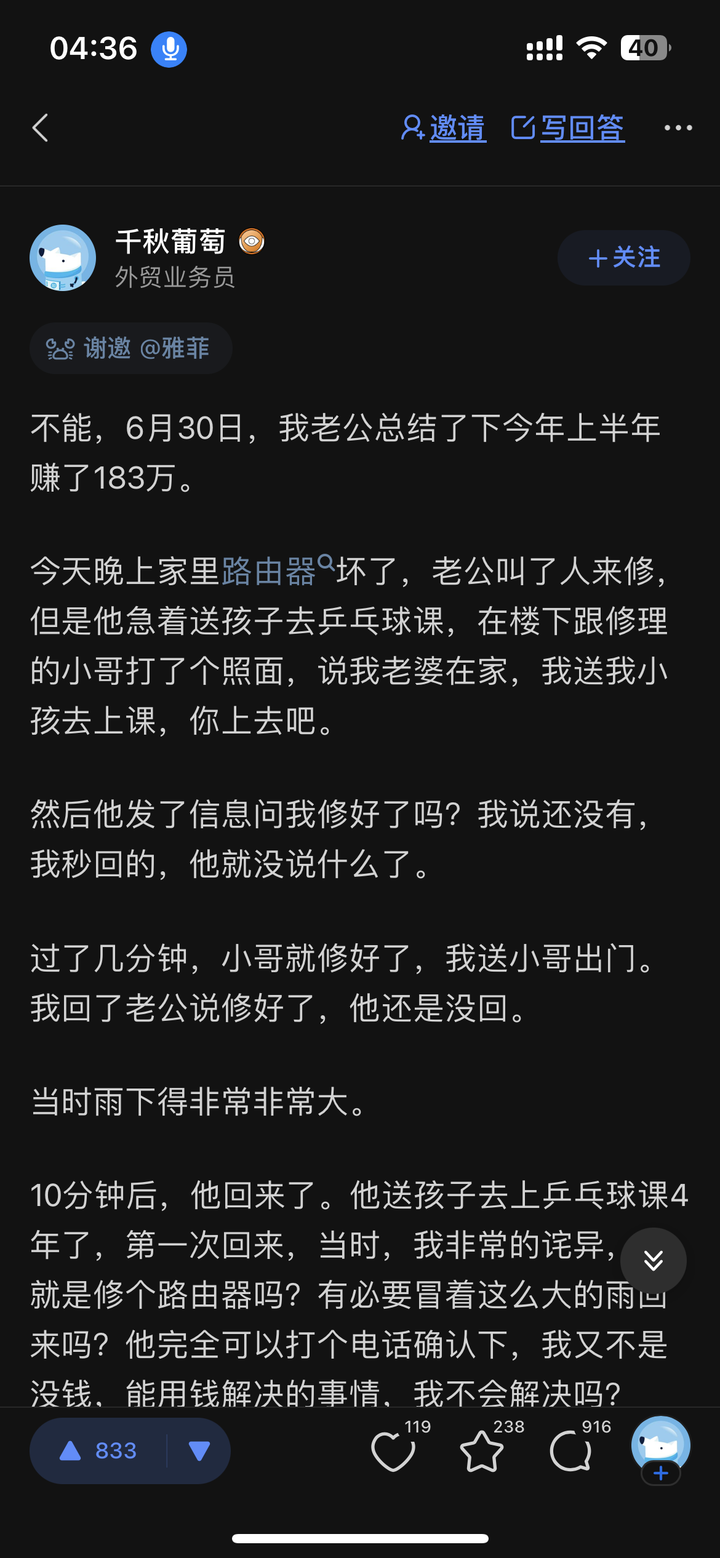Open the 916 comments
720x1558 pixels.
[x=571, y=1453]
